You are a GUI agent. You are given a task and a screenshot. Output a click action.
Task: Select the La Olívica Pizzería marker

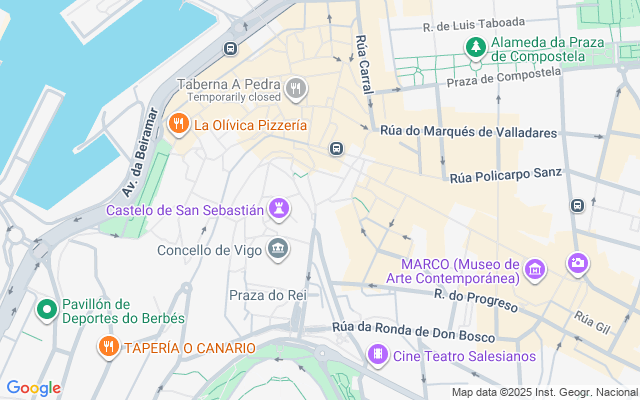180,125
